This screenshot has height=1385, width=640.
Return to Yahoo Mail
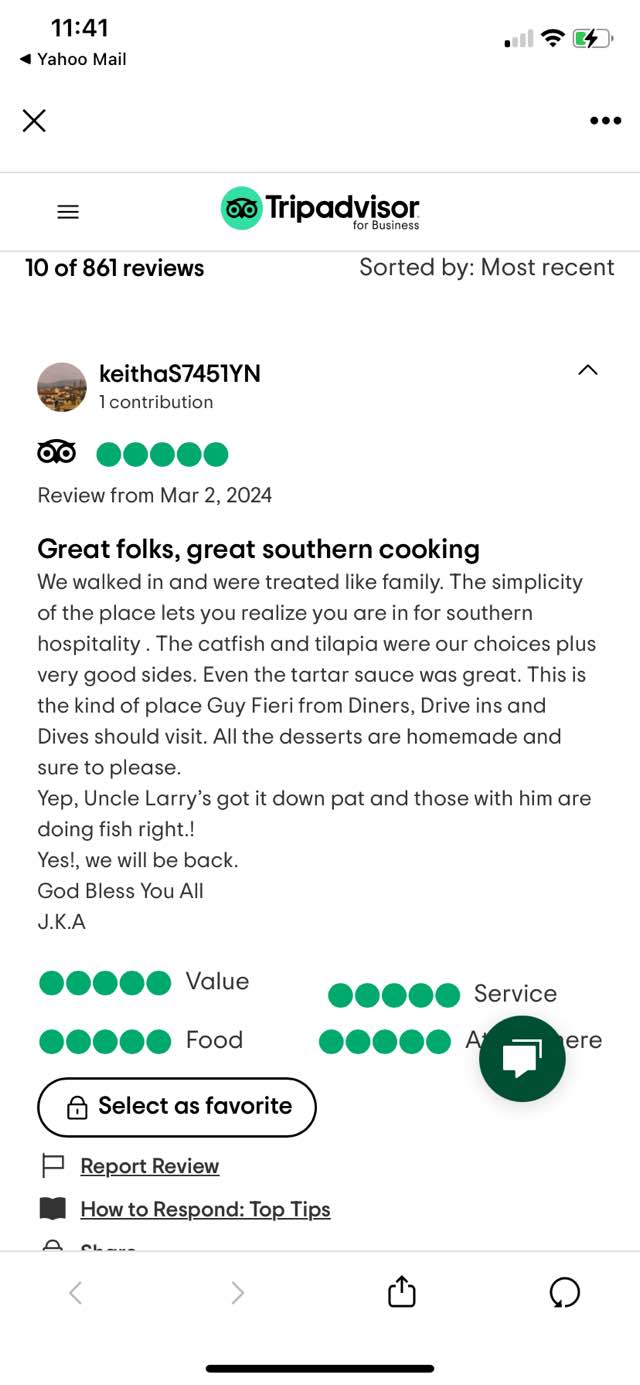pyautogui.click(x=73, y=59)
